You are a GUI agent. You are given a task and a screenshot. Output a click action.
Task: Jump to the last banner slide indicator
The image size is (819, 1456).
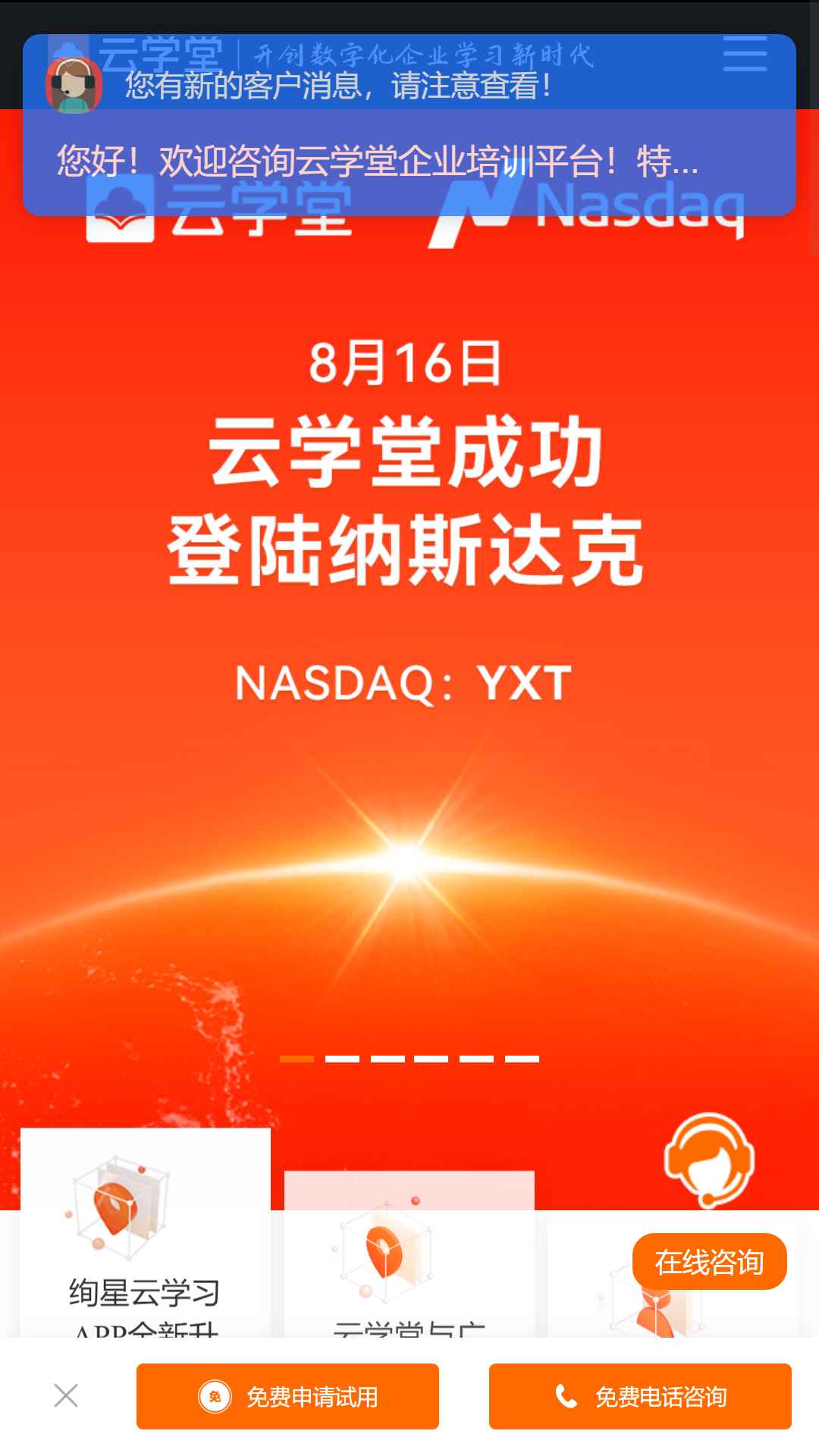click(x=522, y=1059)
